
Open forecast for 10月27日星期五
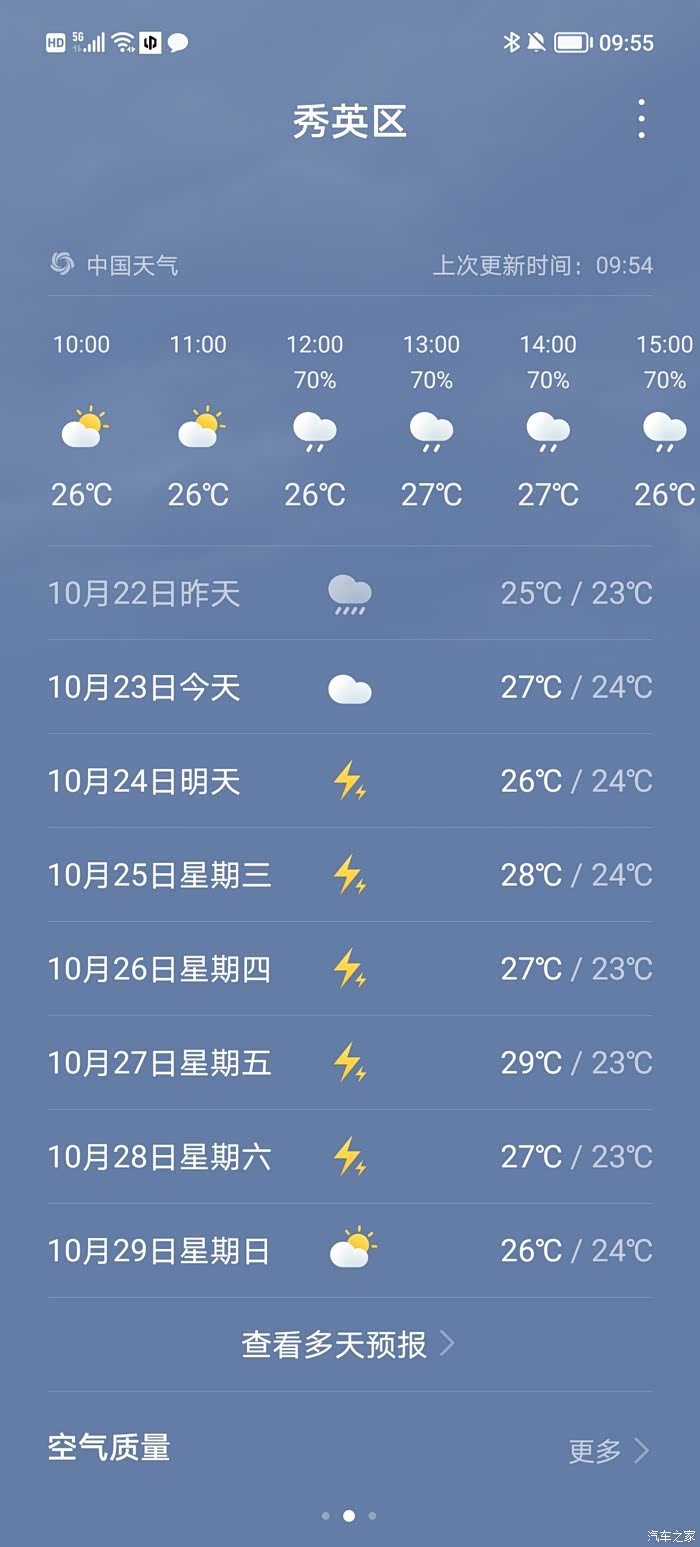tap(350, 1063)
